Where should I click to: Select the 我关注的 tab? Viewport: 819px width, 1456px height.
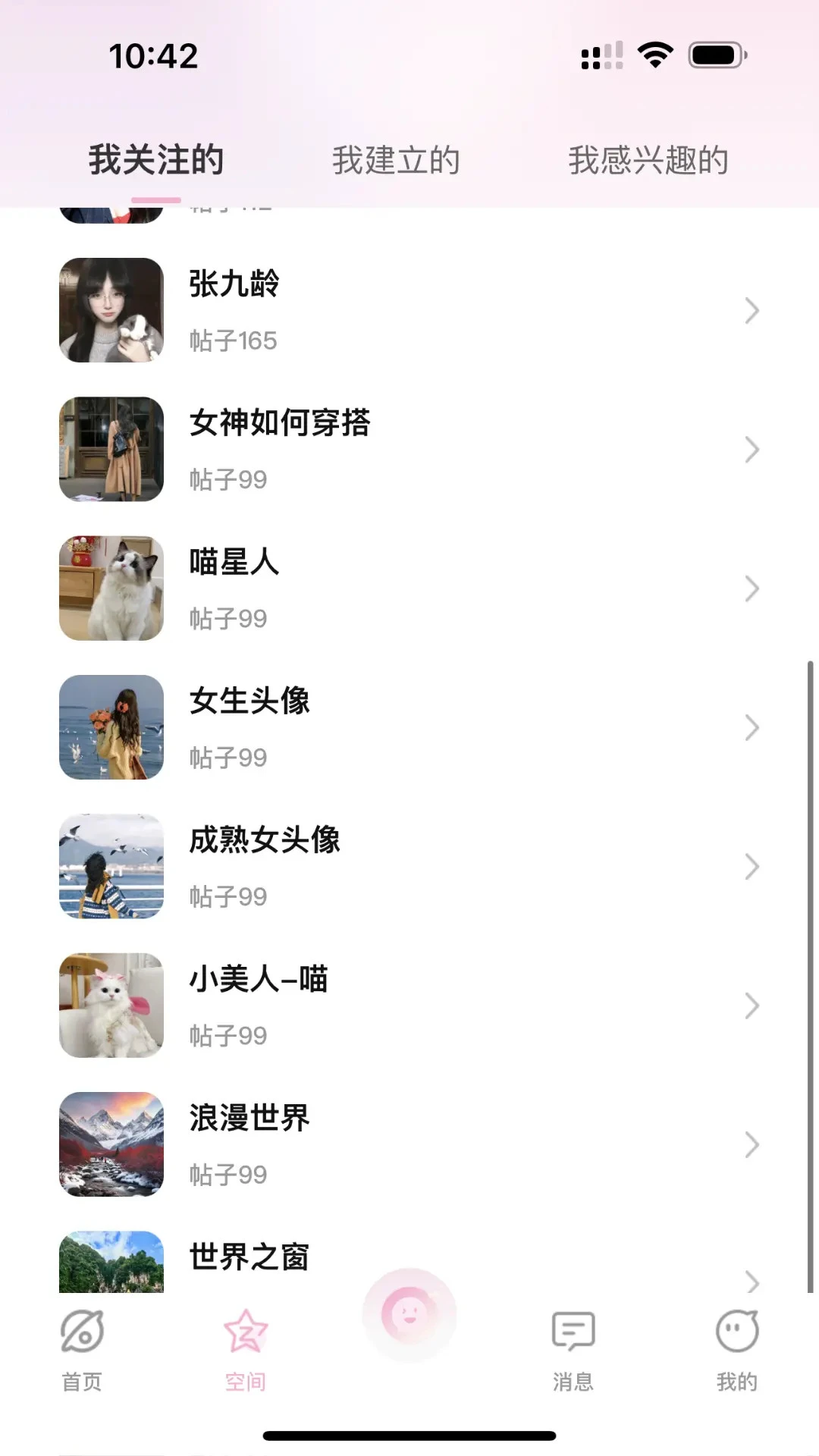pyautogui.click(x=156, y=161)
